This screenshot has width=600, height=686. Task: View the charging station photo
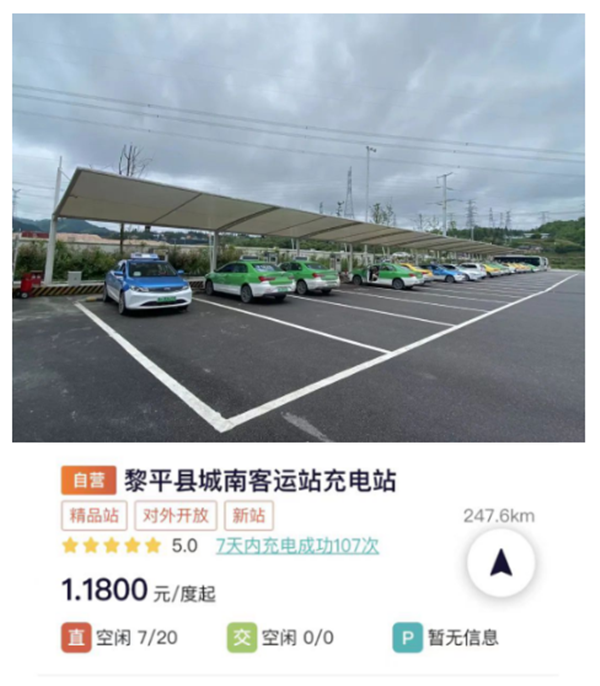coord(298,228)
